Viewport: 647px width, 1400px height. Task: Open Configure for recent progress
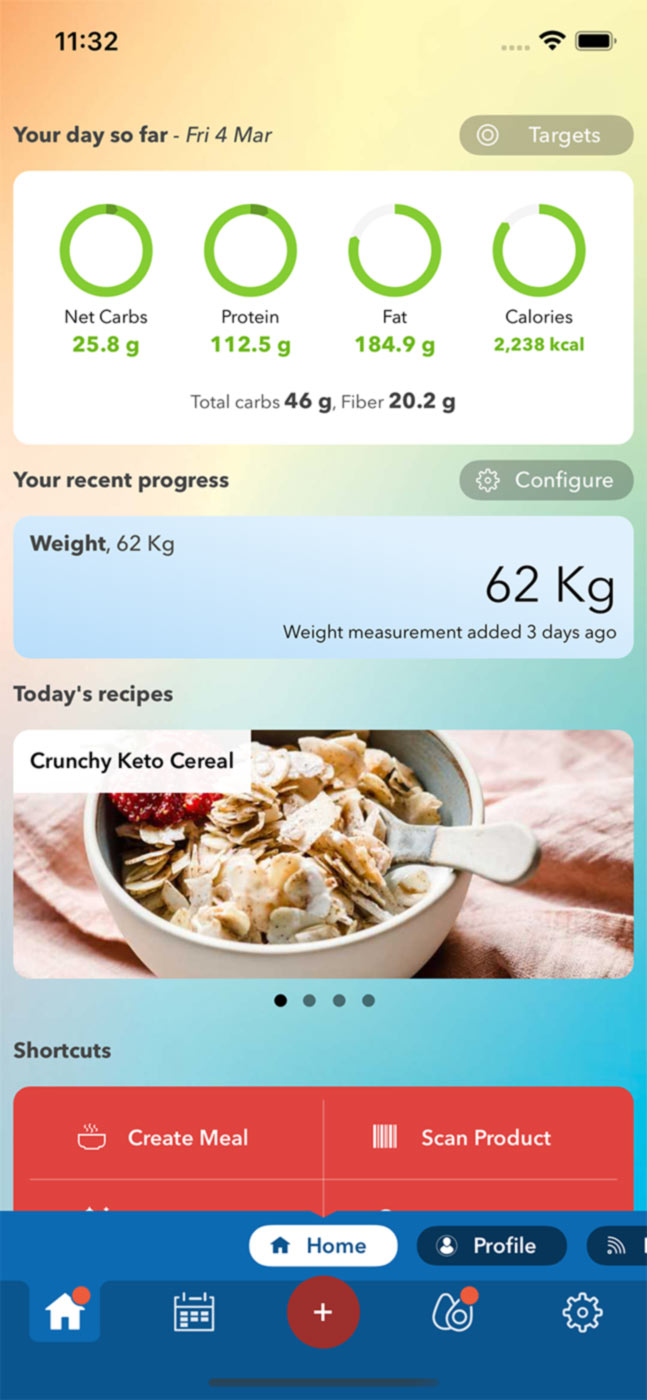click(x=546, y=480)
